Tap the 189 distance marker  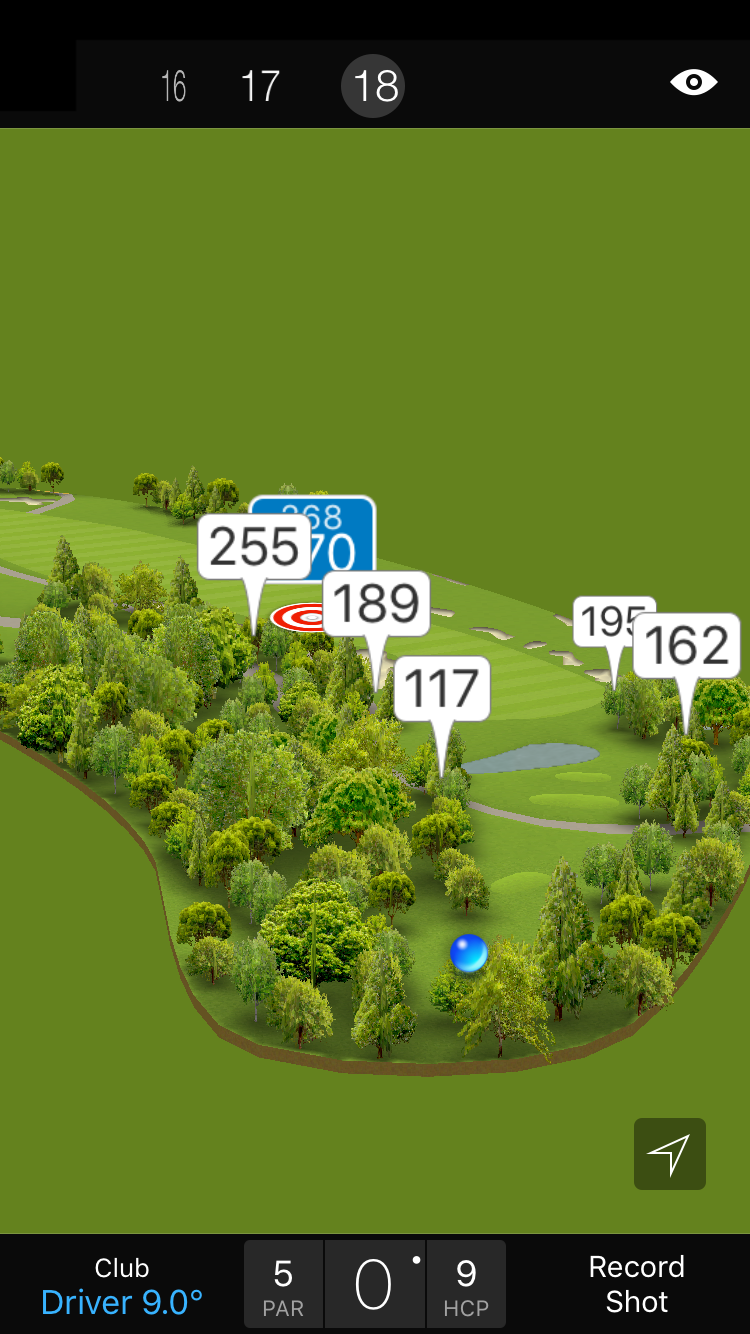coord(377,605)
